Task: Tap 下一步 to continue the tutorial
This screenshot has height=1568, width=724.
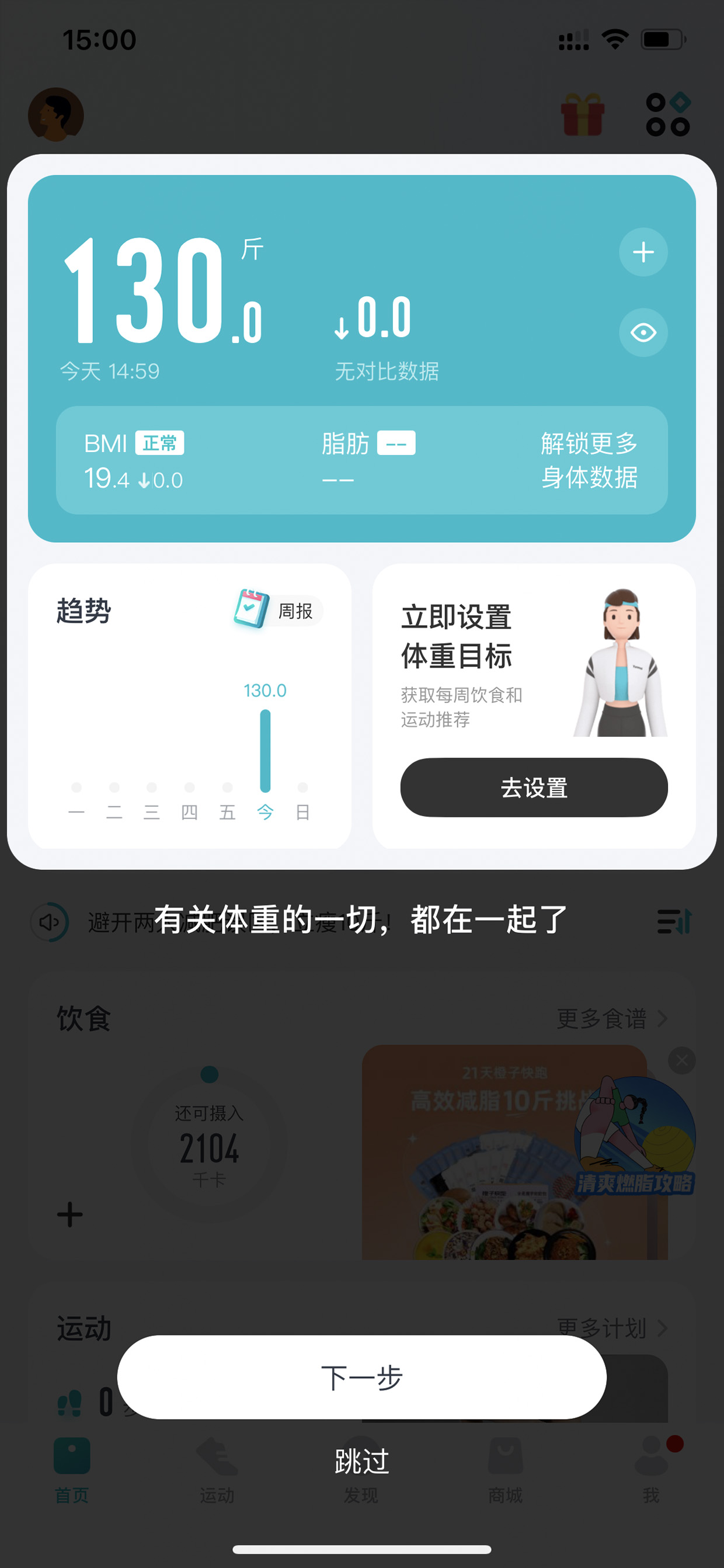Action: [x=361, y=1377]
